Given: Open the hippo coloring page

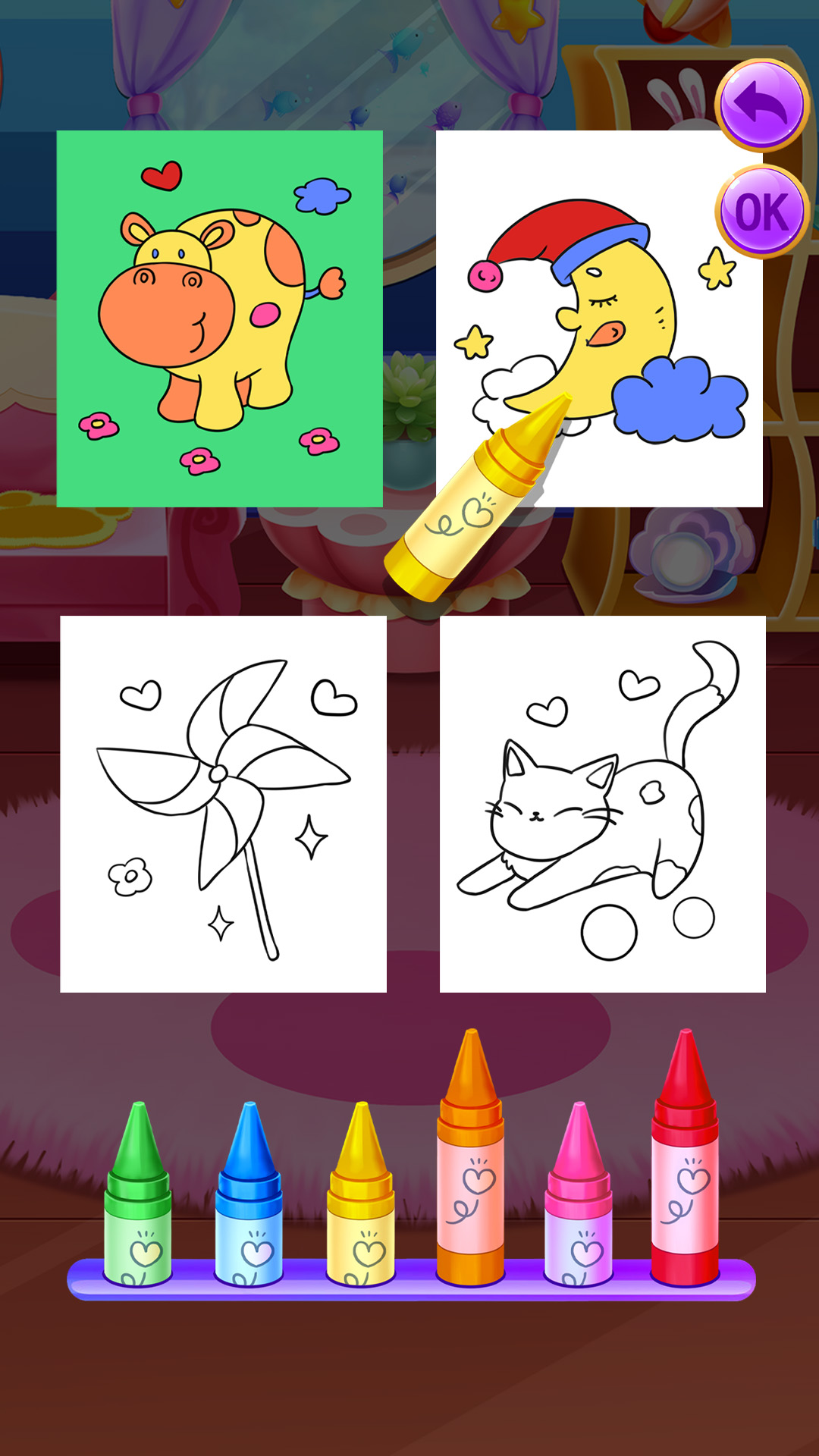Looking at the screenshot, I should coord(219,318).
